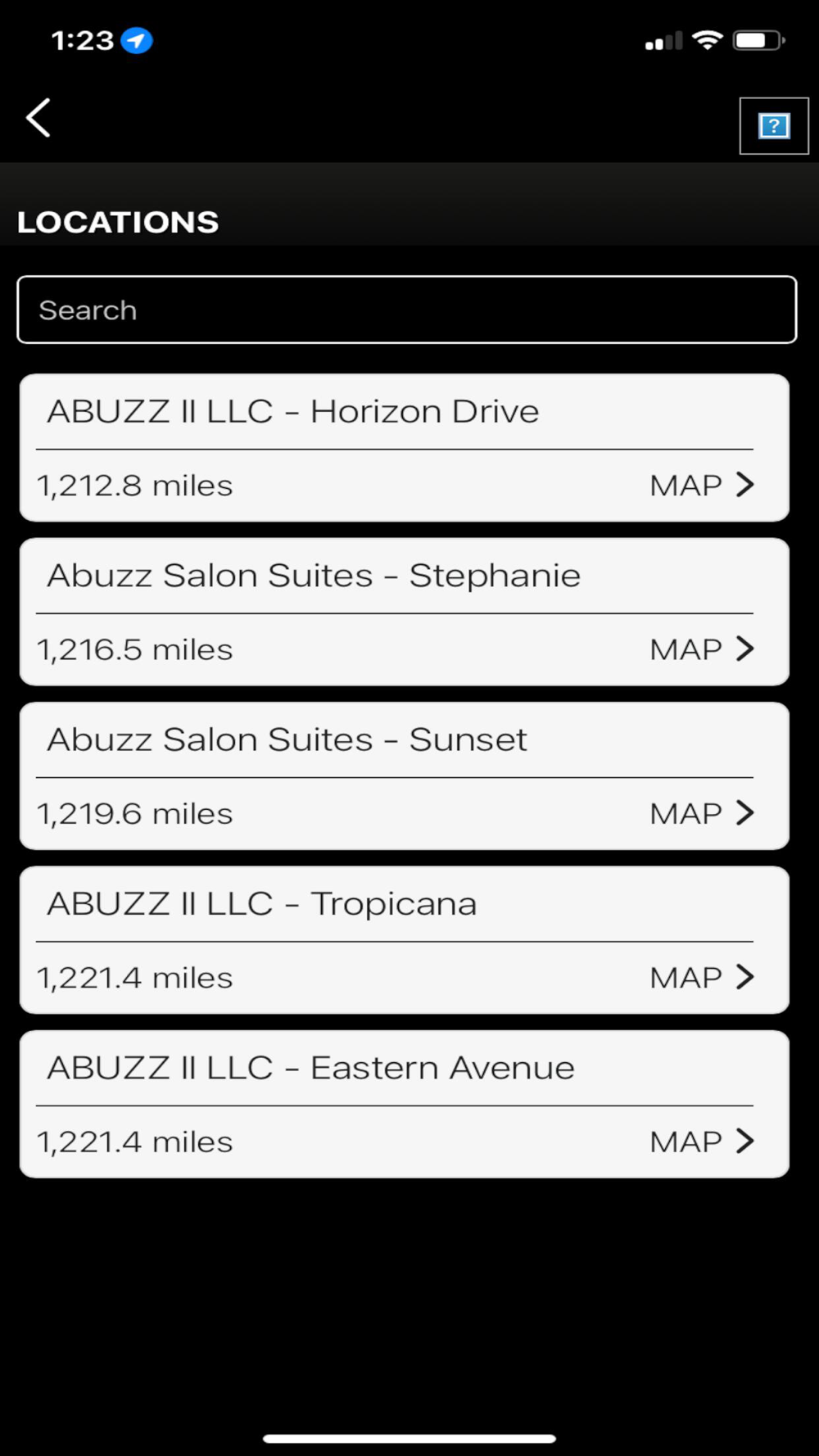The height and width of the screenshot is (1456, 819).
Task: View map for Eastern Avenue location
Action: click(x=701, y=1142)
